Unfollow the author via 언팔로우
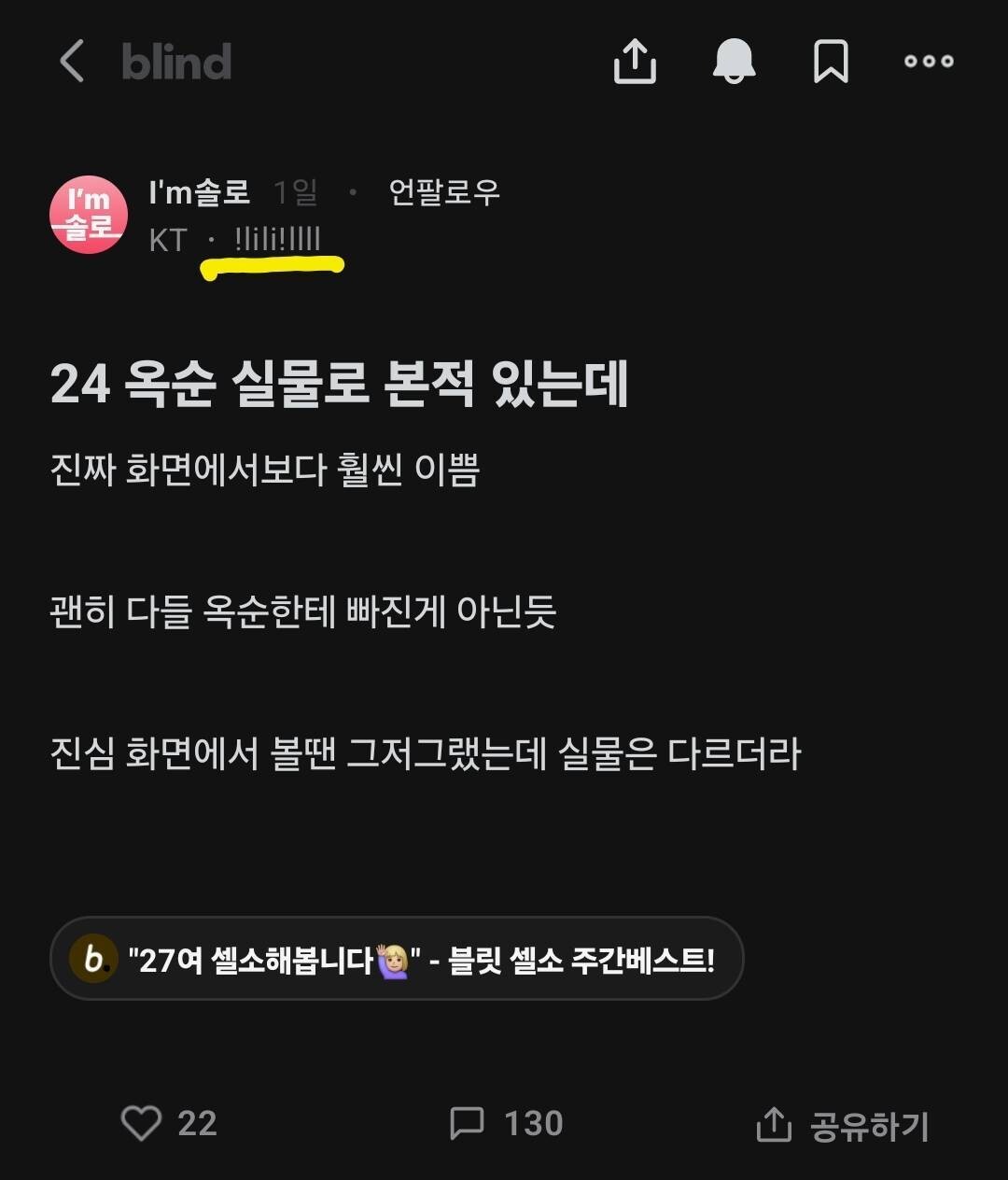Image resolution: width=1008 pixels, height=1180 pixels. (x=443, y=192)
